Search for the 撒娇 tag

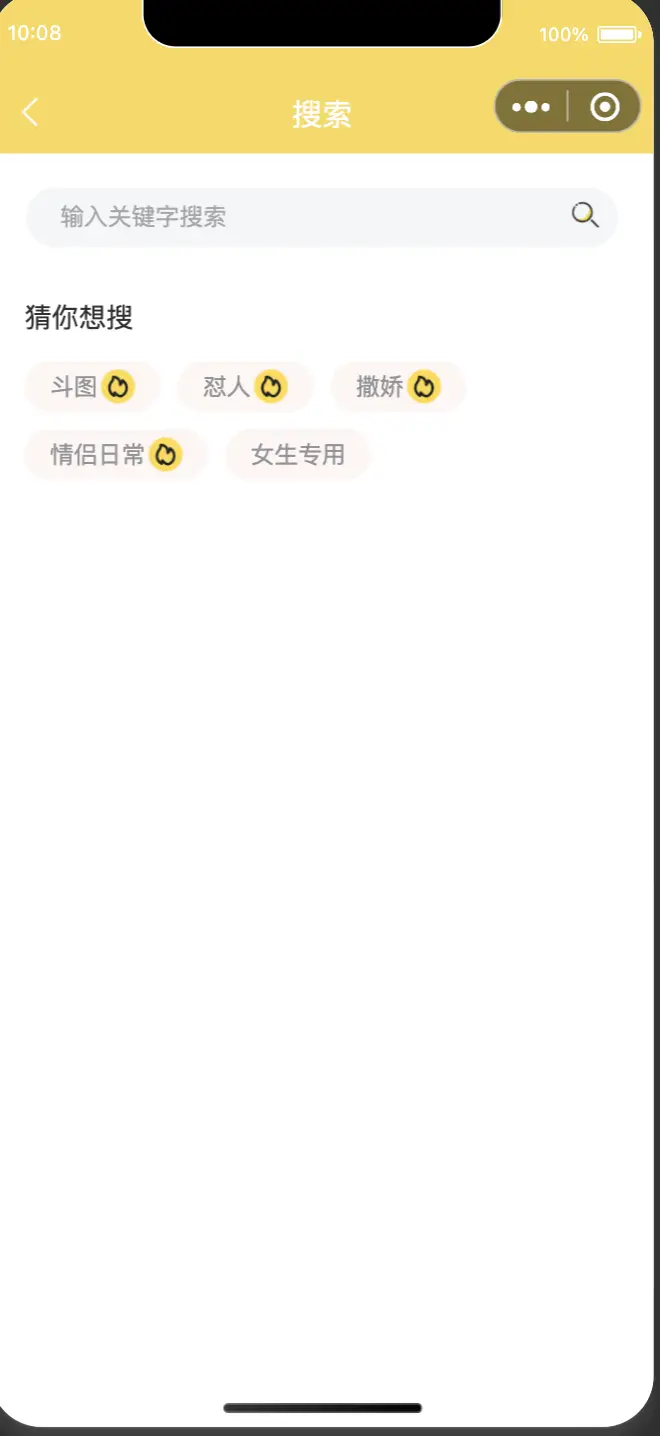point(397,386)
